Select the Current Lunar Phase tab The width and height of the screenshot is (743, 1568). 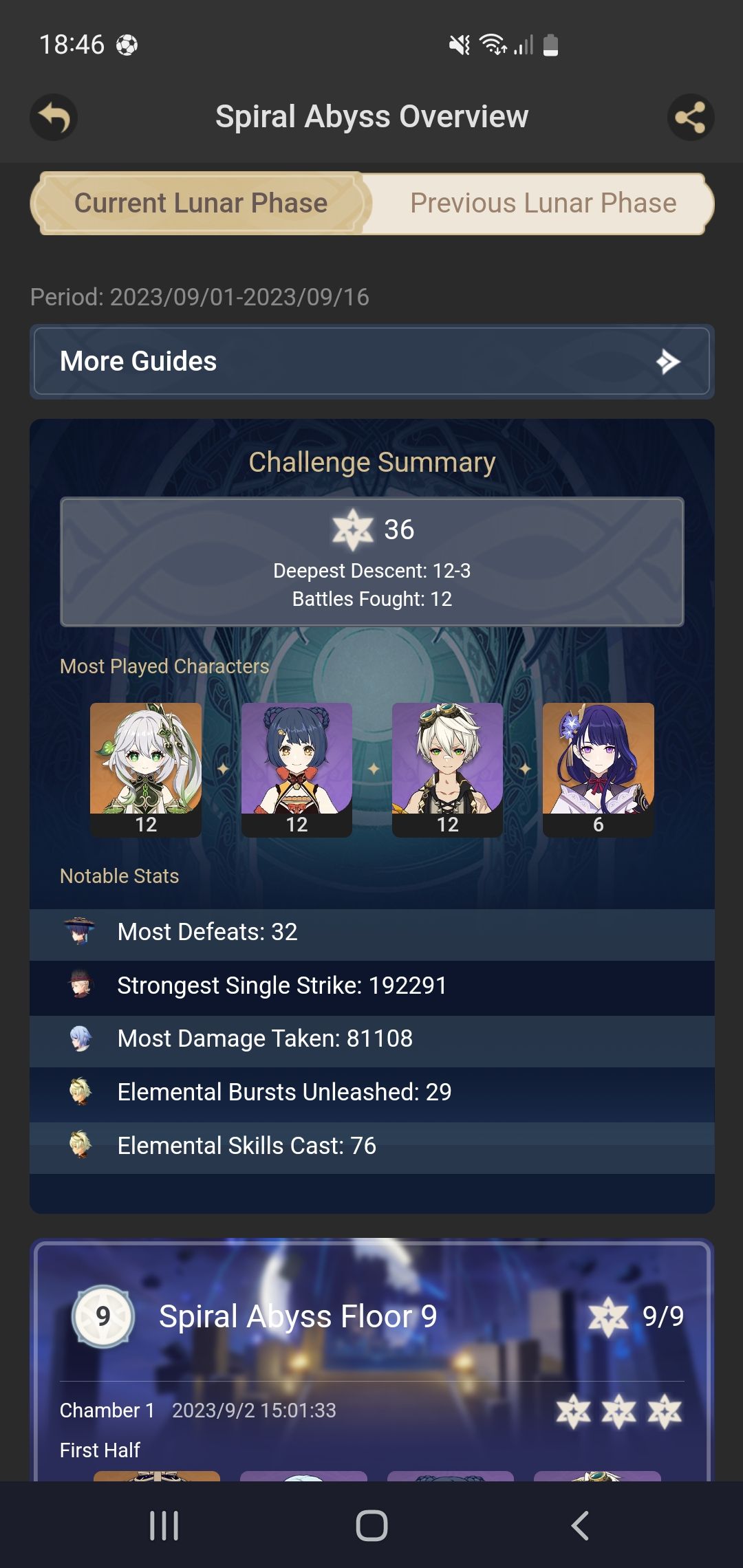click(200, 204)
